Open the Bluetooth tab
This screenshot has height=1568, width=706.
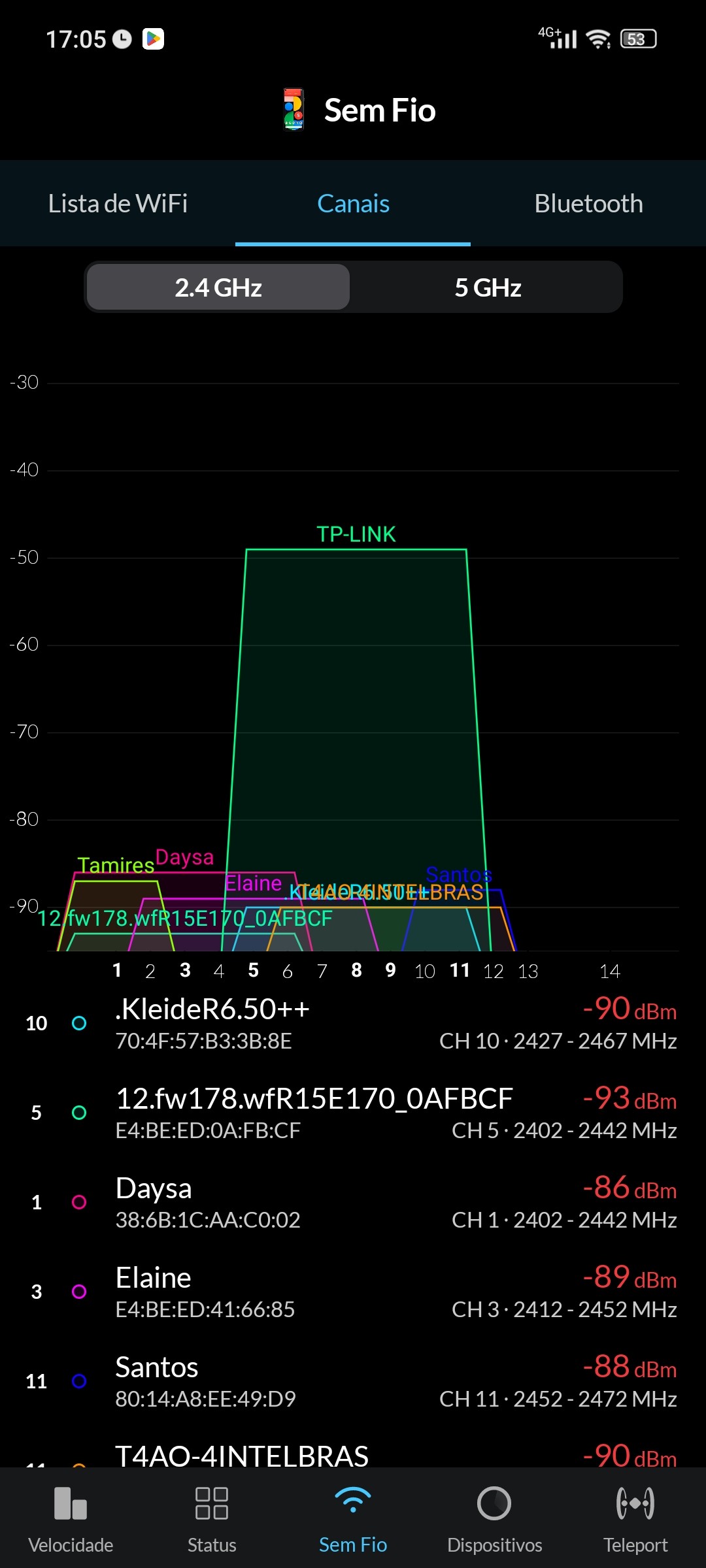(588, 204)
